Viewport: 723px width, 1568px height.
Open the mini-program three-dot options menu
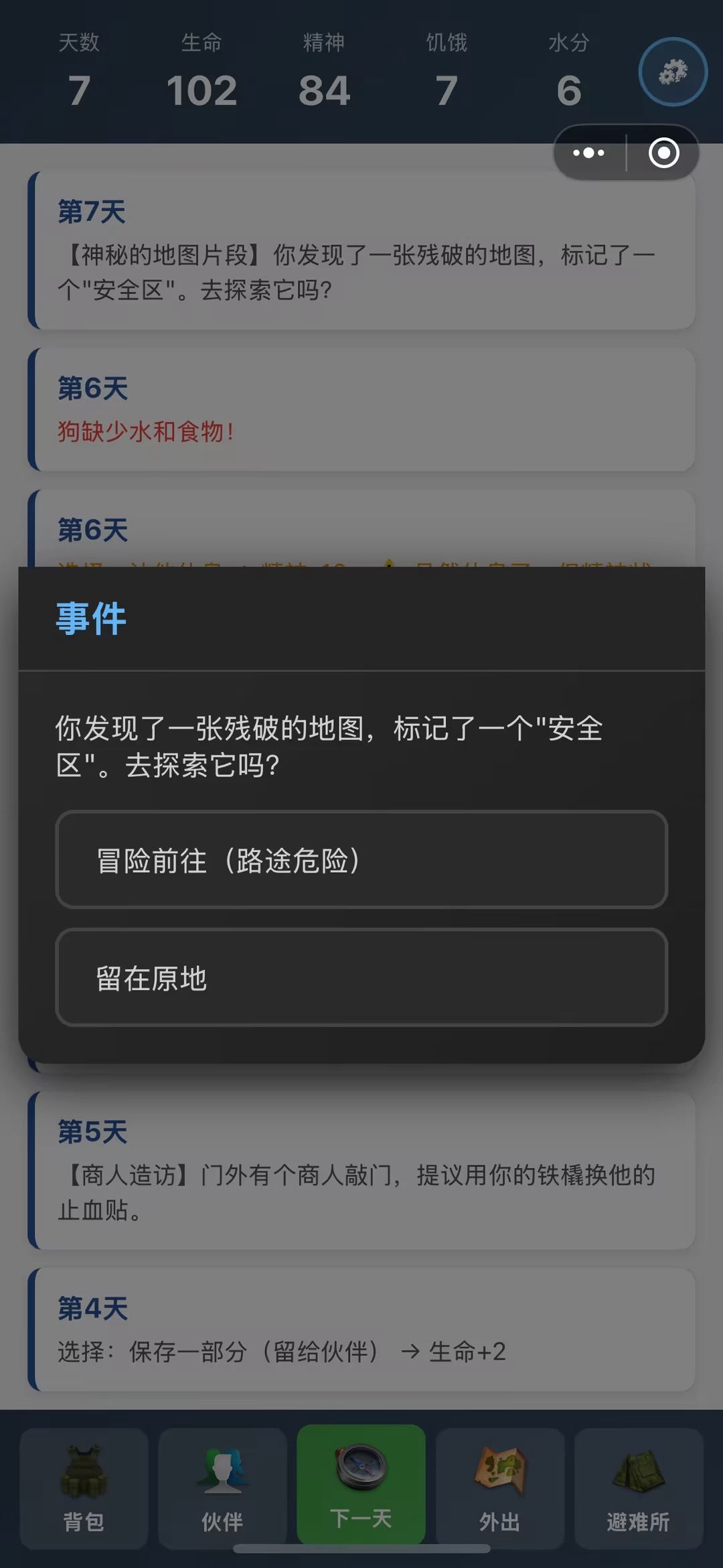tap(588, 153)
